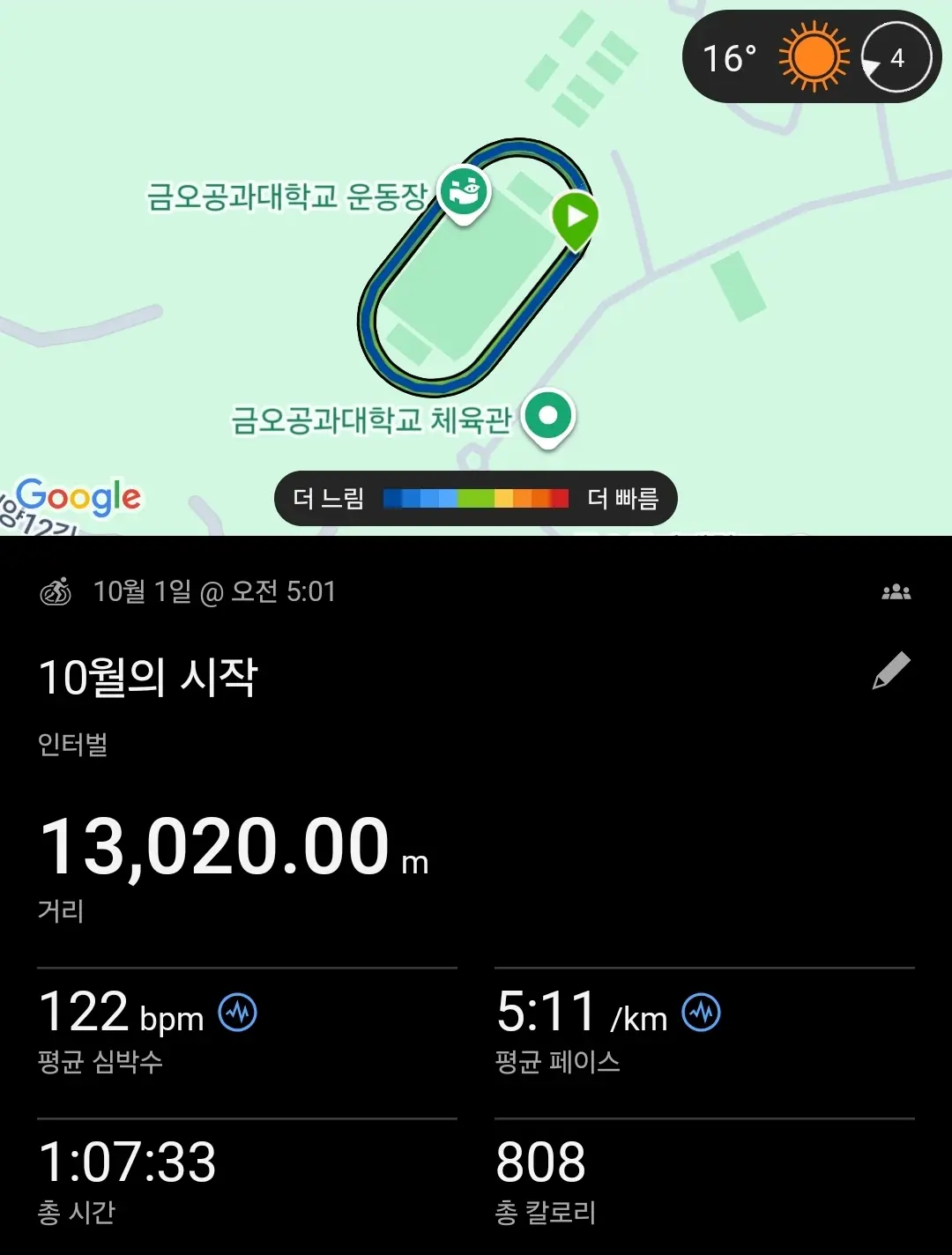952x1255 pixels.
Task: Select the 금오공과대학교 체육관 map marker
Action: tap(548, 416)
